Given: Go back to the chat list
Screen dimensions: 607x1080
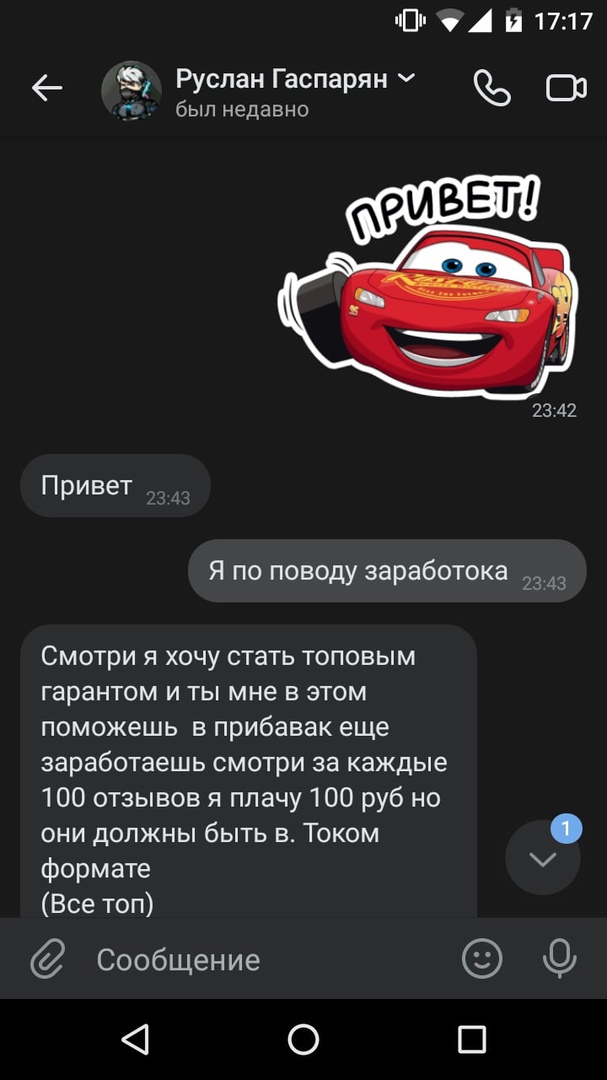Looking at the screenshot, I should 47,89.
